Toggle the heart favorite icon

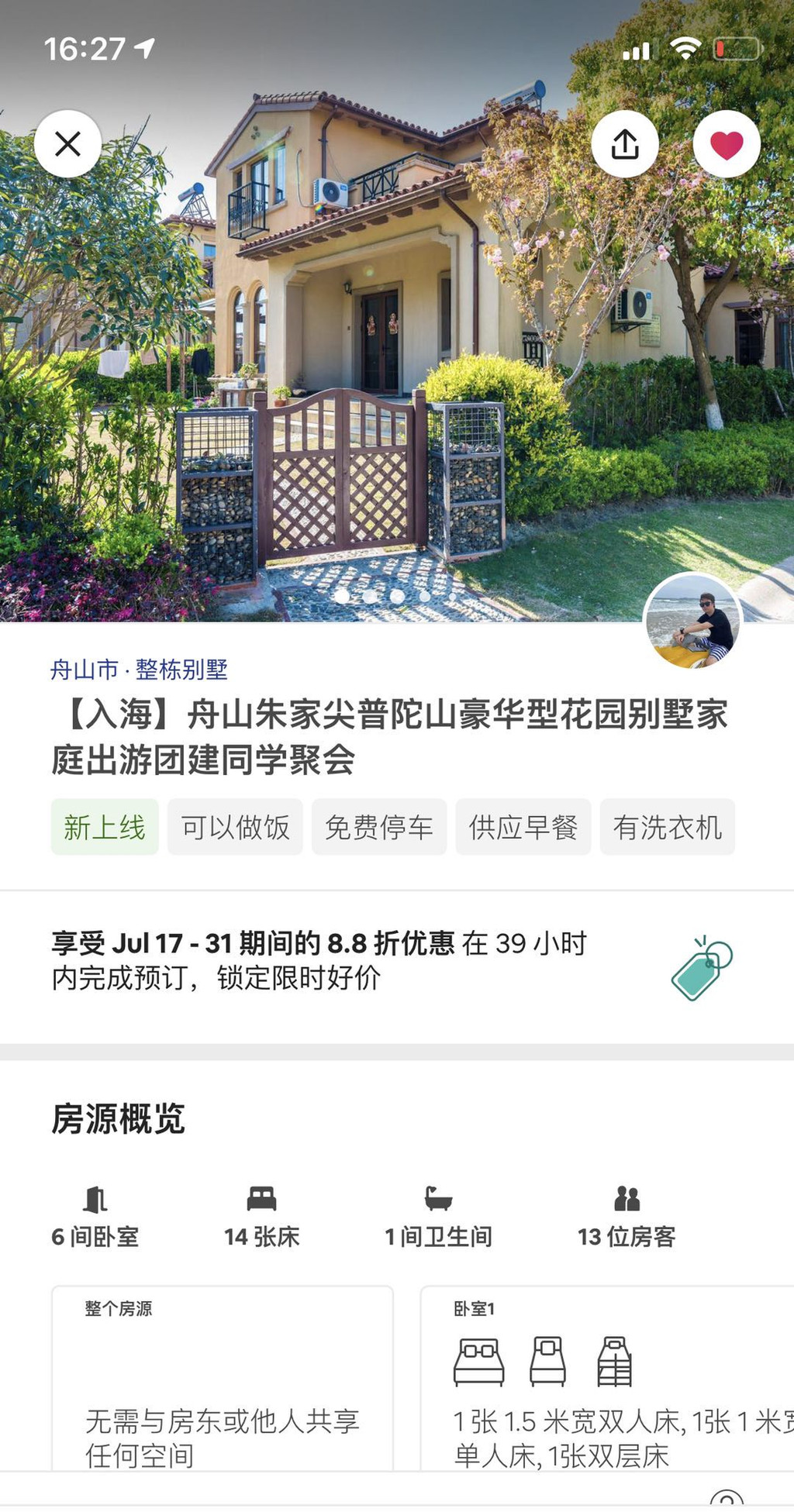727,144
